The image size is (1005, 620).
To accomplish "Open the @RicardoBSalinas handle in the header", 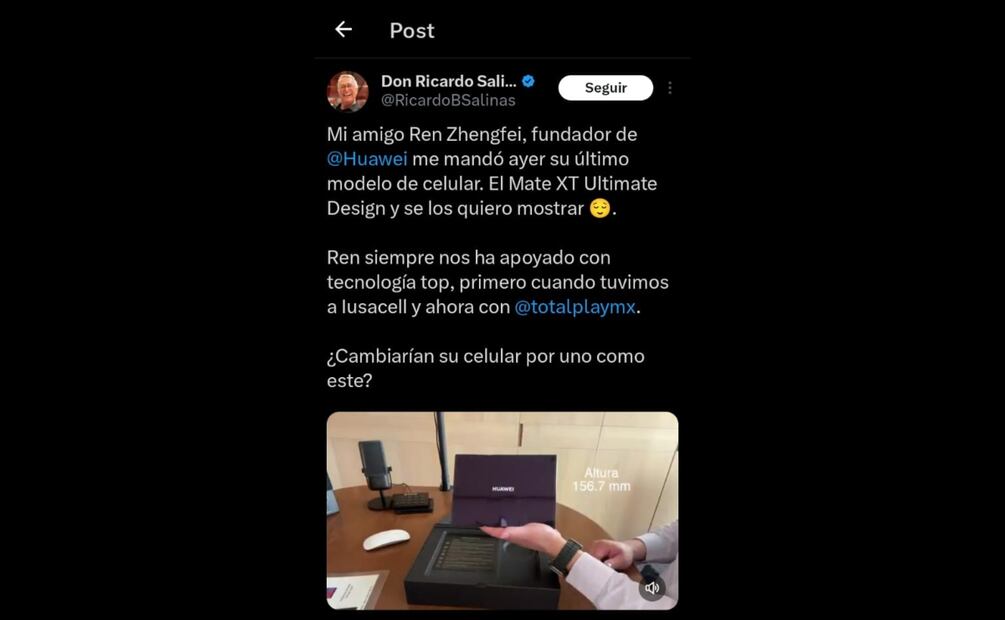I will (448, 101).
